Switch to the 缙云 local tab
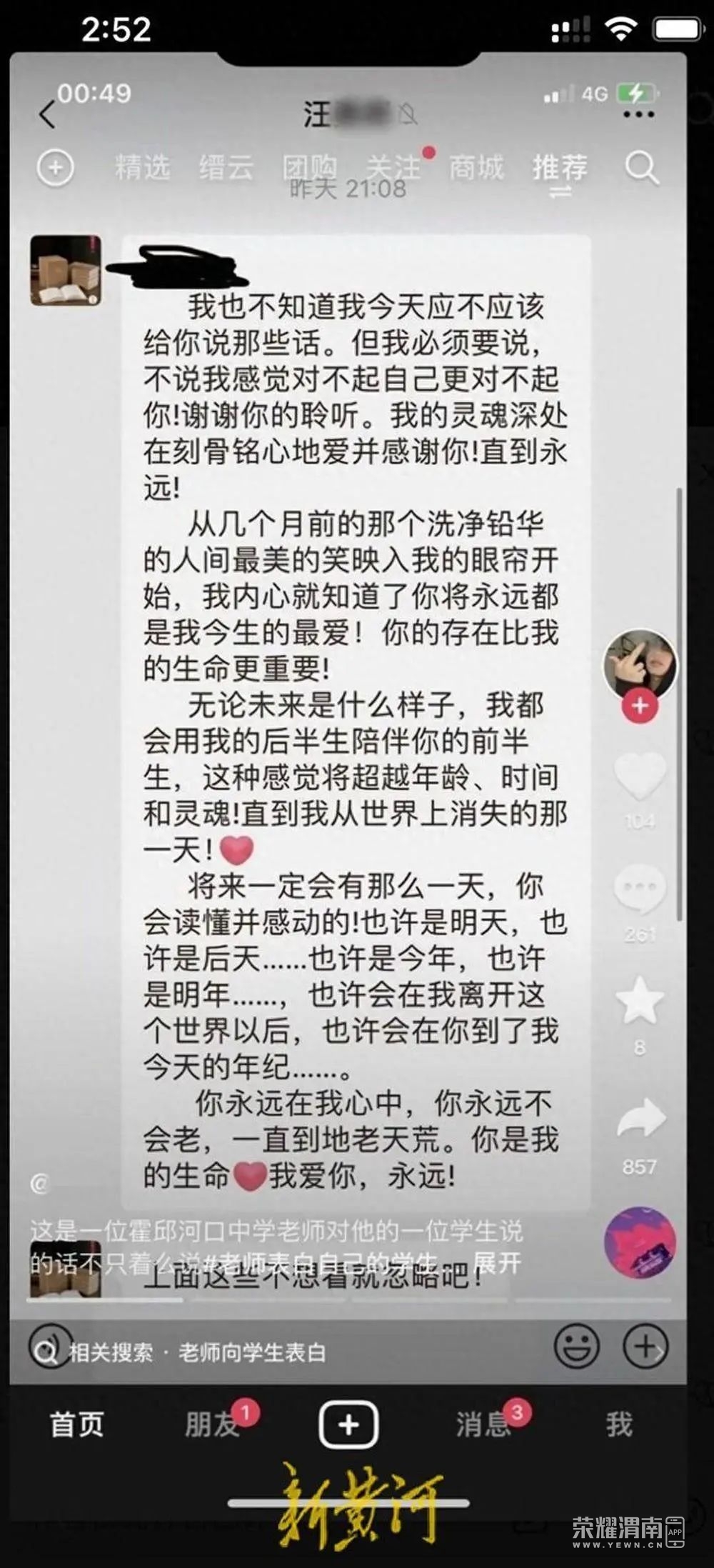Screen dimensions: 714x1568 (x=226, y=168)
